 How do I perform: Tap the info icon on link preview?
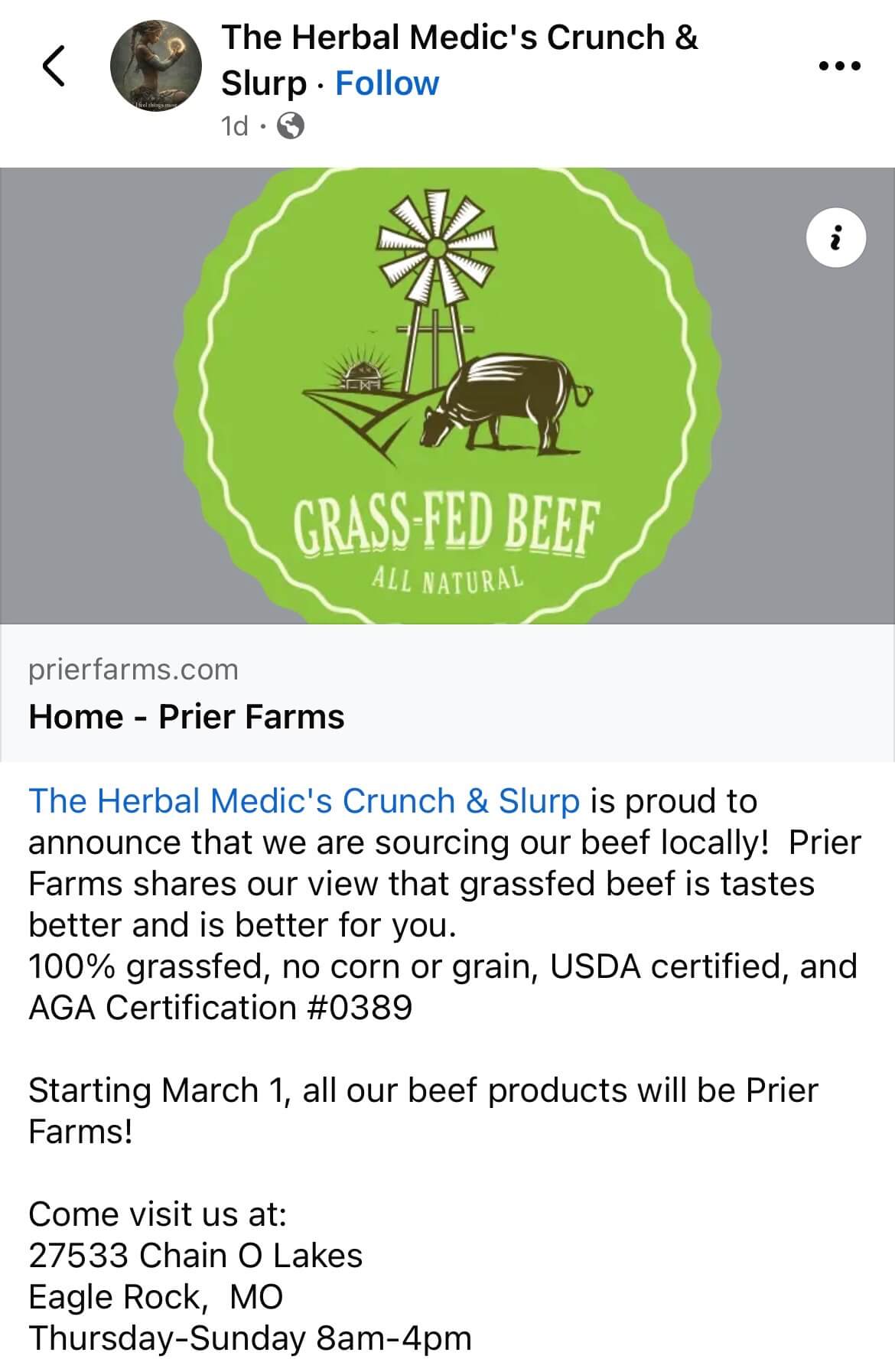[836, 239]
